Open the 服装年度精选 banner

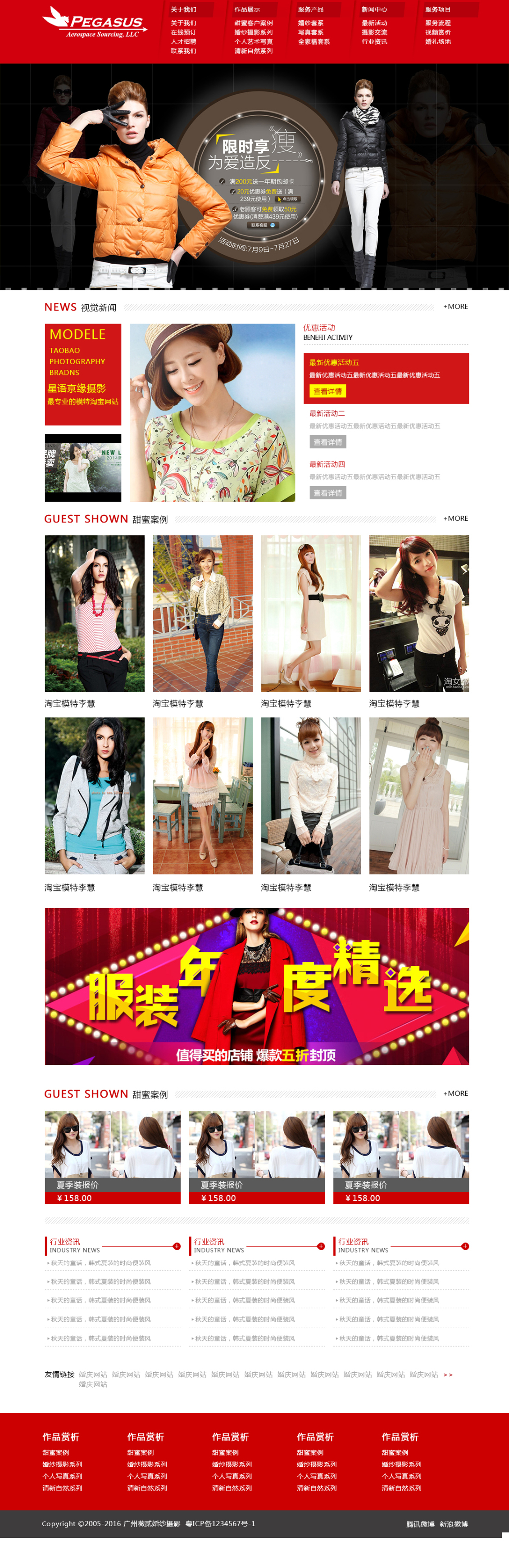click(257, 986)
